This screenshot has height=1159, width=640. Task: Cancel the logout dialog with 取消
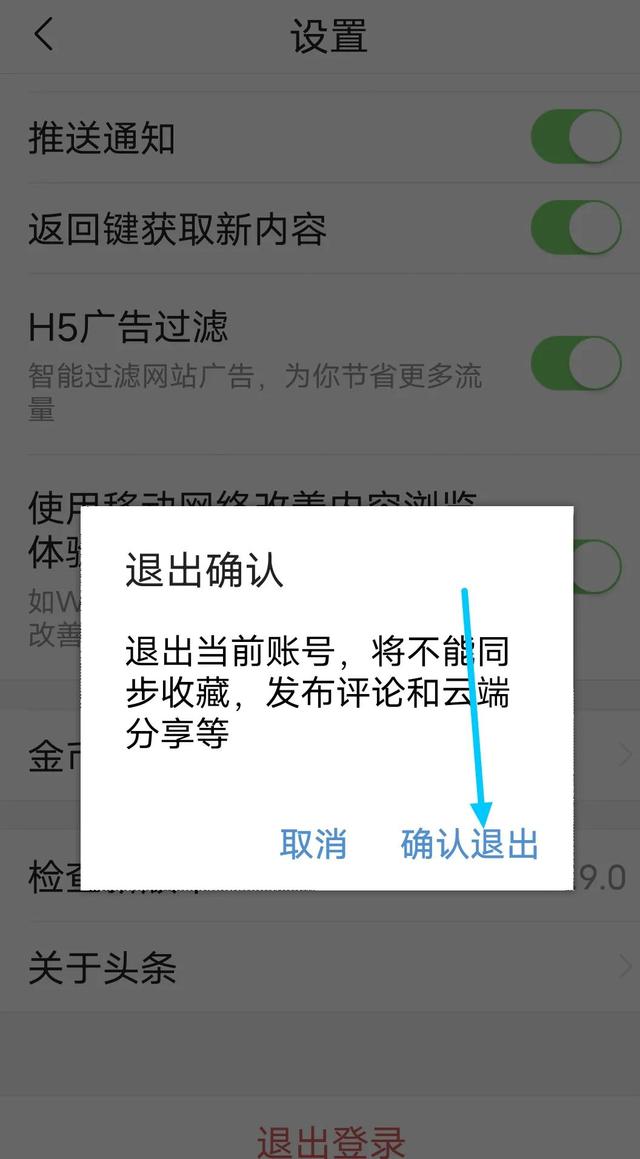pos(313,844)
